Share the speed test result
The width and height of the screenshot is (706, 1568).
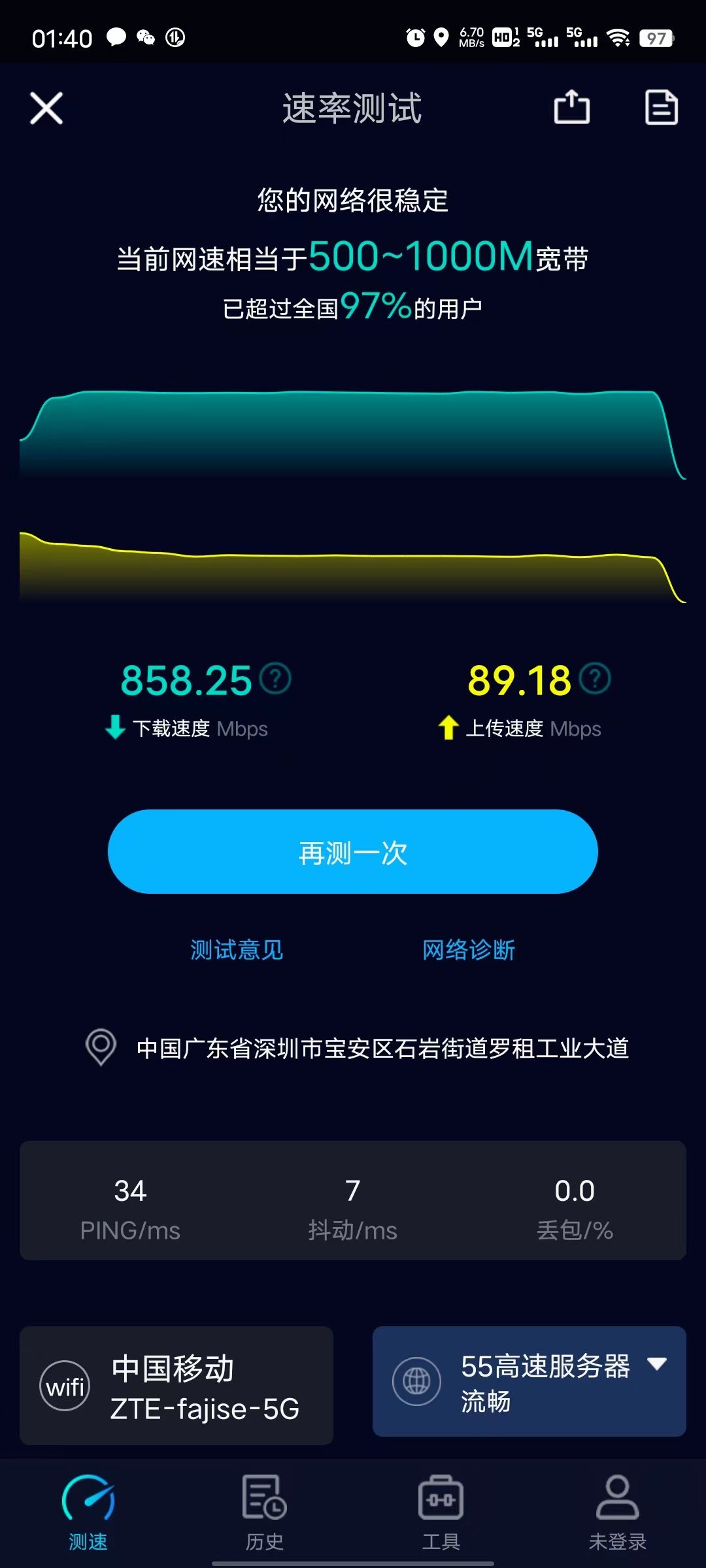pyautogui.click(x=572, y=107)
